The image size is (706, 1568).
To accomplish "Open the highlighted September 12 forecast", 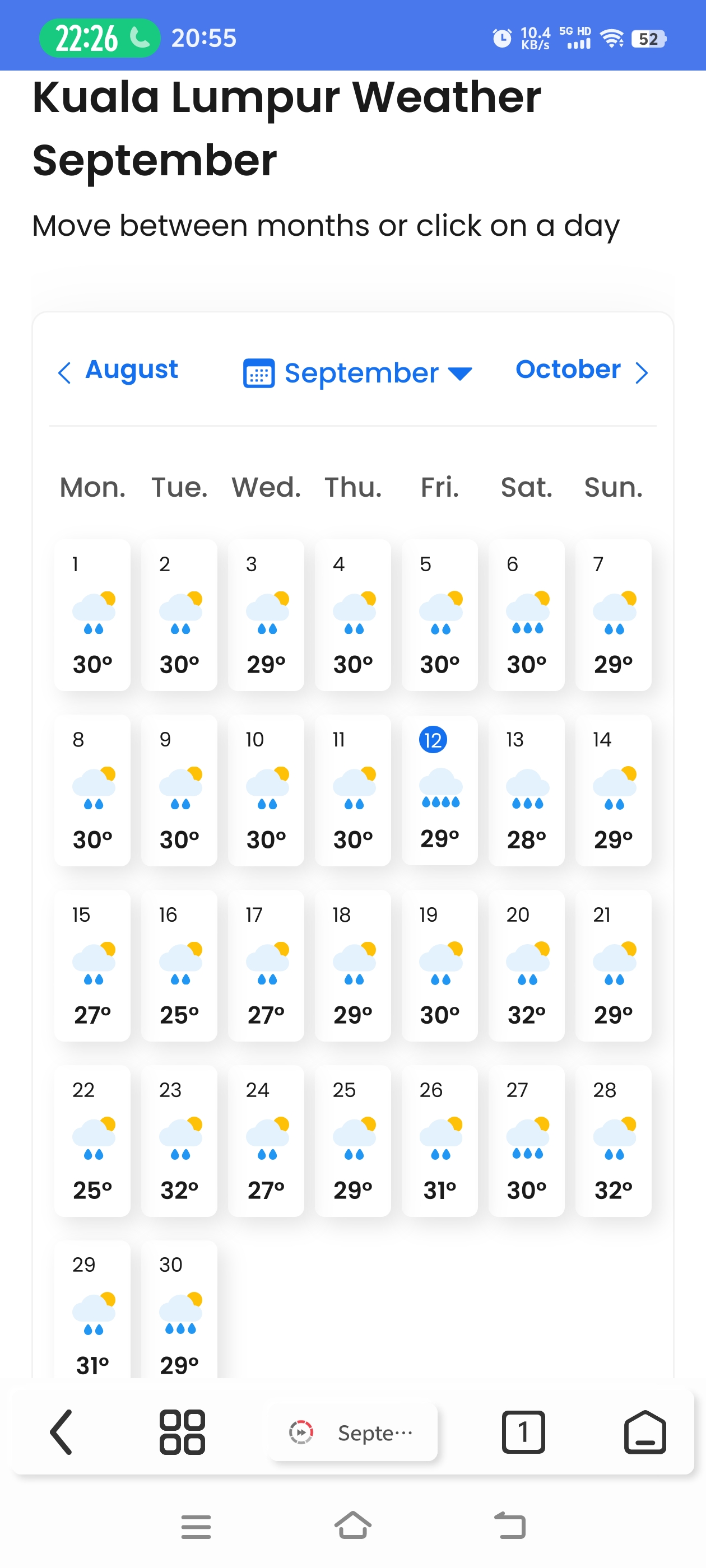I will pyautogui.click(x=439, y=790).
